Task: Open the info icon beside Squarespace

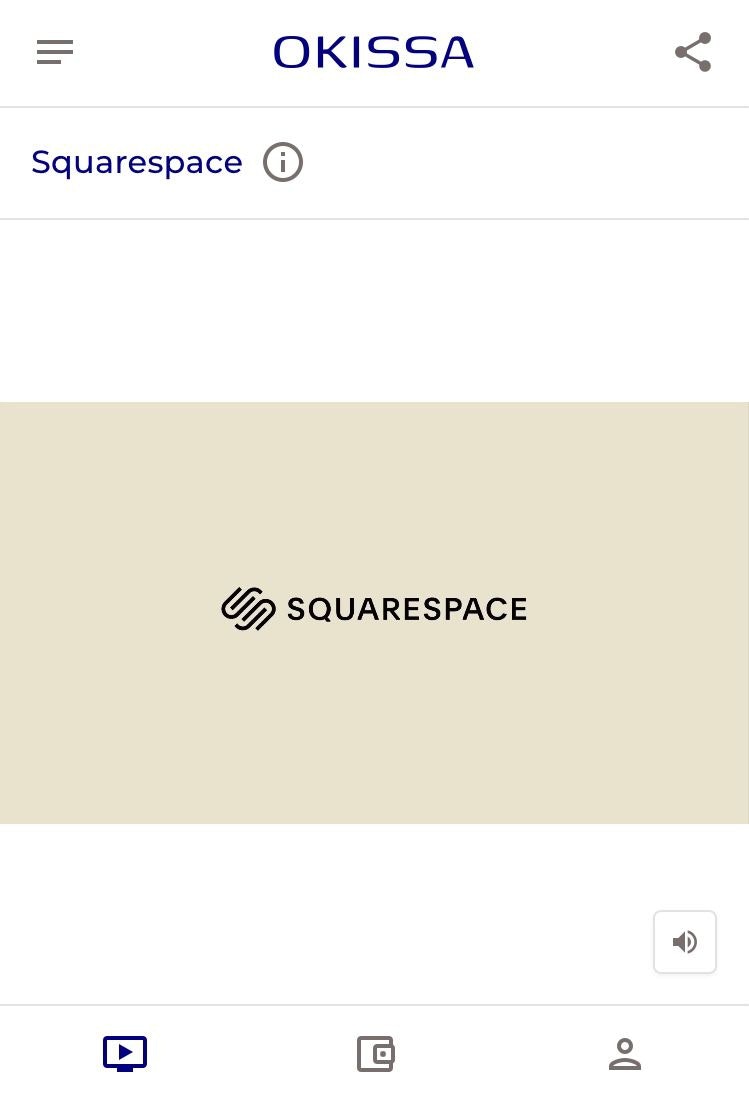Action: coord(283,162)
